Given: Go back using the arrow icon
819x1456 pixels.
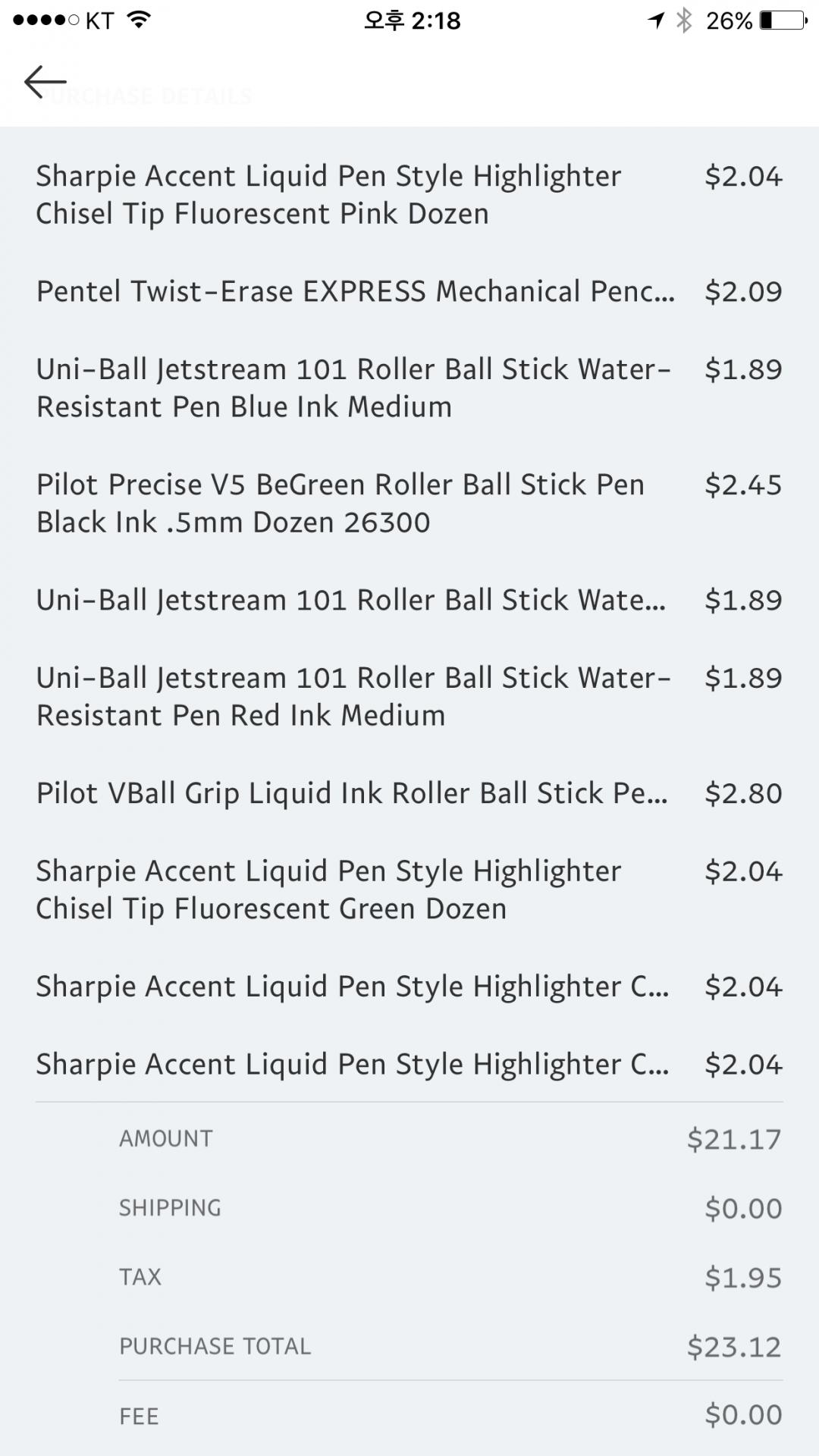Looking at the screenshot, I should pyautogui.click(x=45, y=82).
